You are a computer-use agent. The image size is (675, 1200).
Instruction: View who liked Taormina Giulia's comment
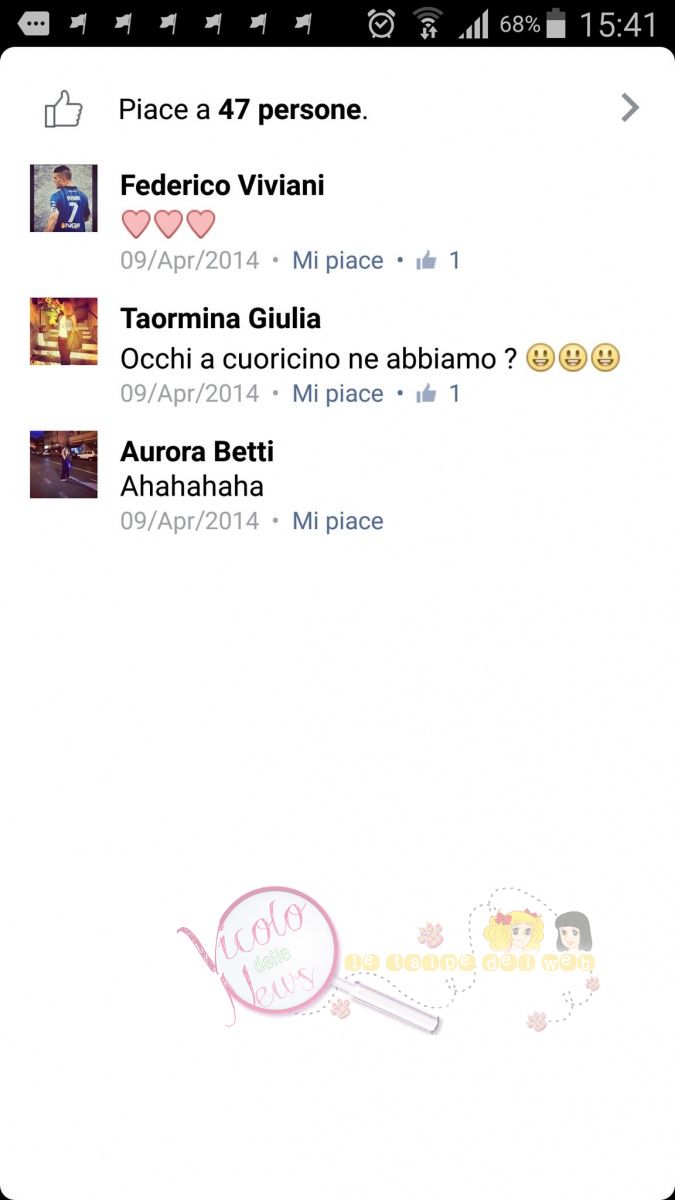point(439,394)
